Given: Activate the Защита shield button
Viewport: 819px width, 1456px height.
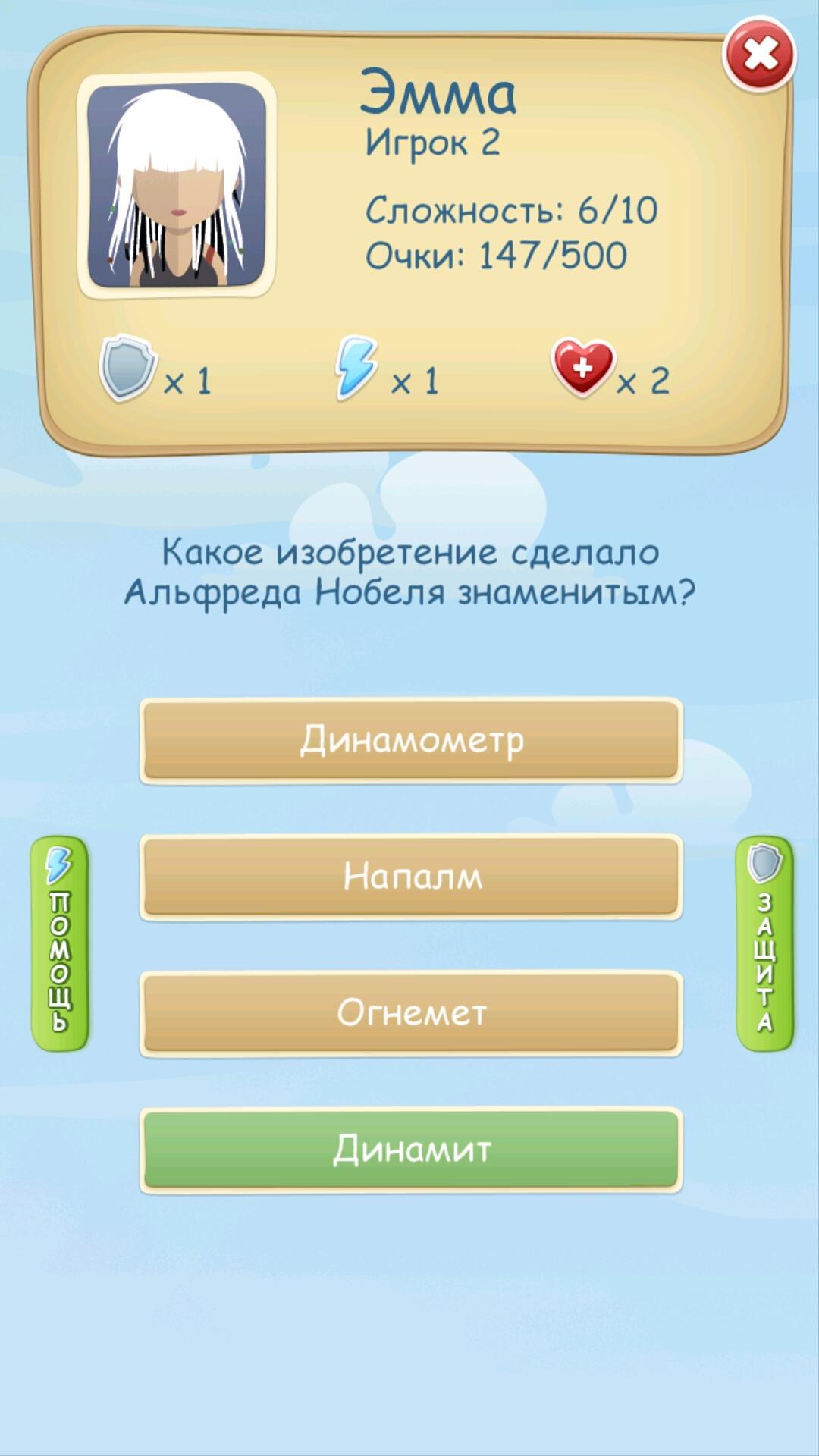Looking at the screenshot, I should pos(764,943).
